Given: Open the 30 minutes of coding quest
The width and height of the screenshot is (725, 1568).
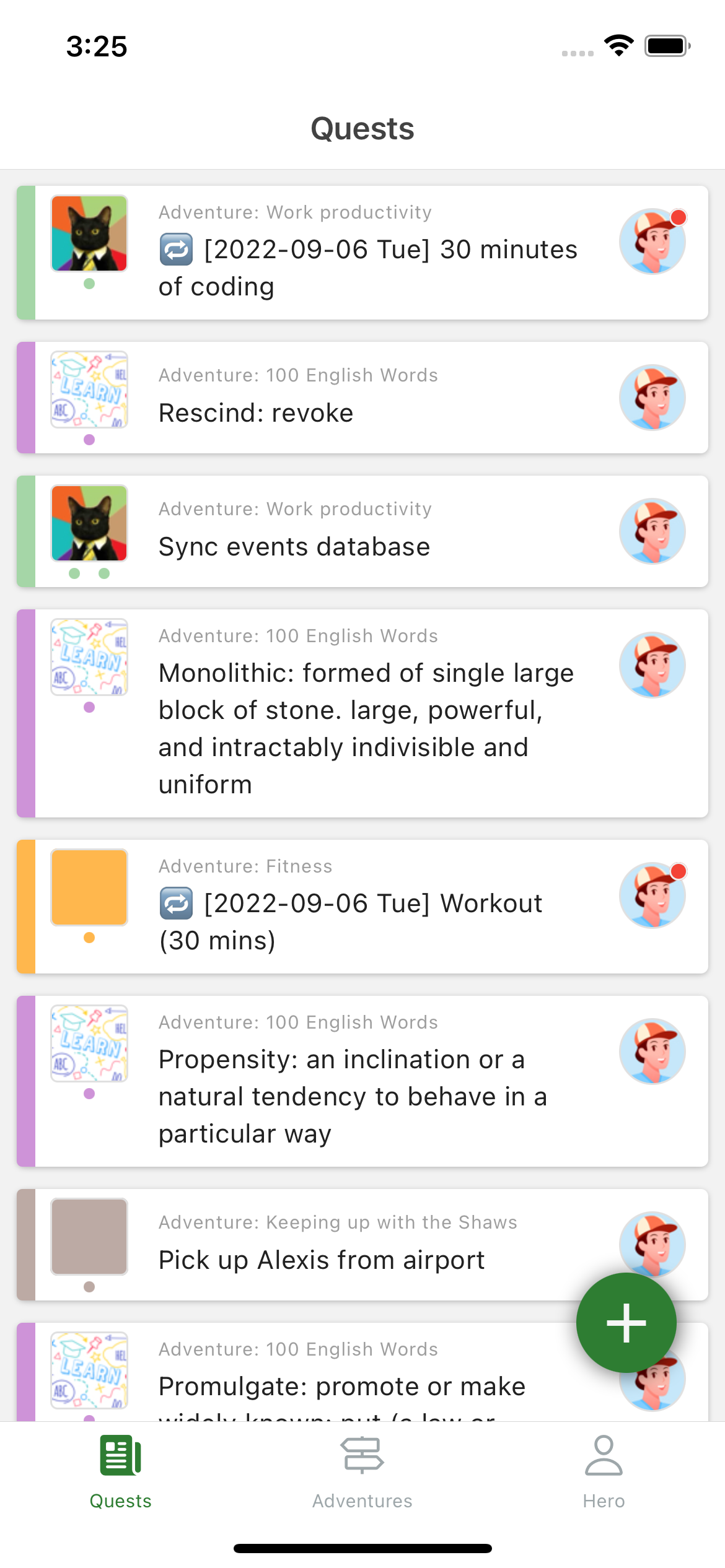Looking at the screenshot, I should [x=362, y=253].
